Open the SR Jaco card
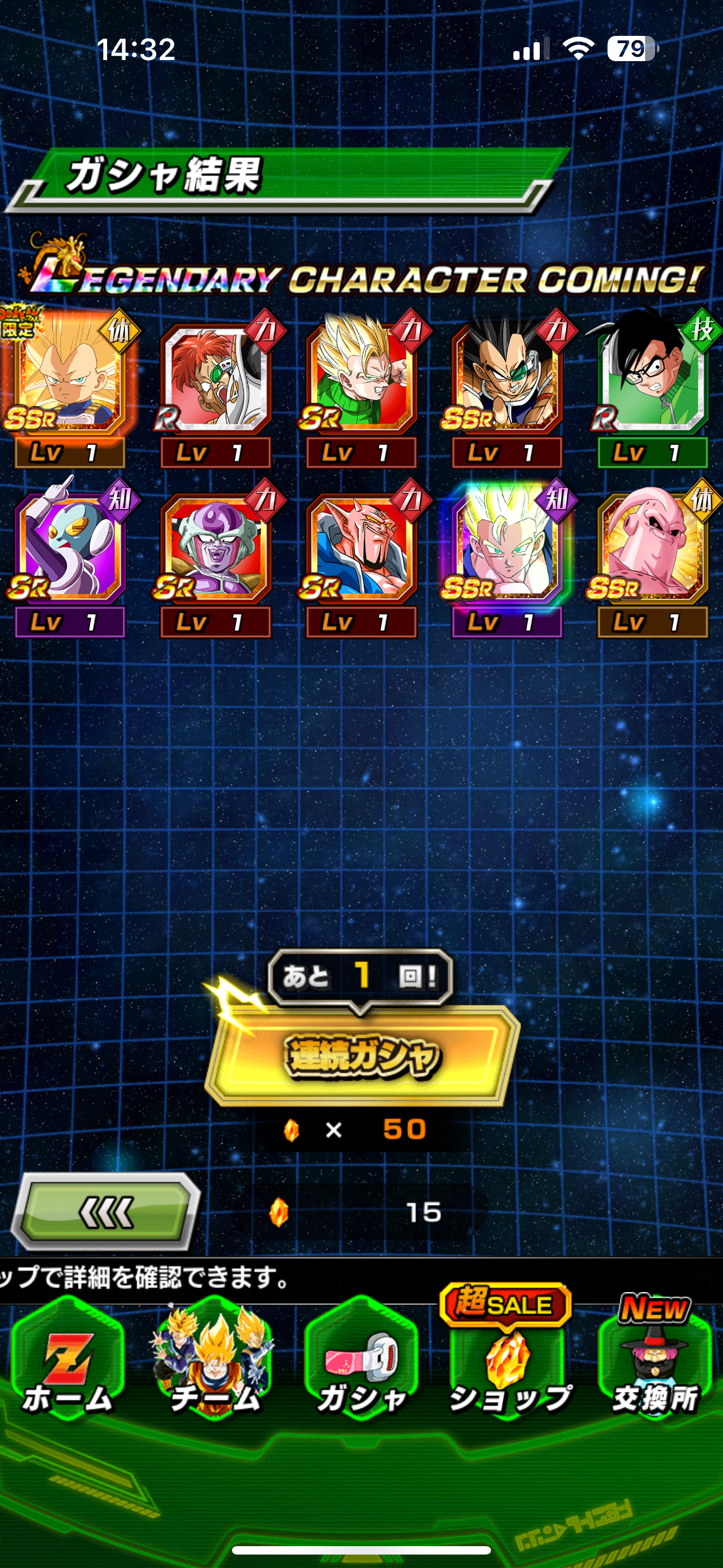Image resolution: width=723 pixels, height=1568 pixels. 69,557
